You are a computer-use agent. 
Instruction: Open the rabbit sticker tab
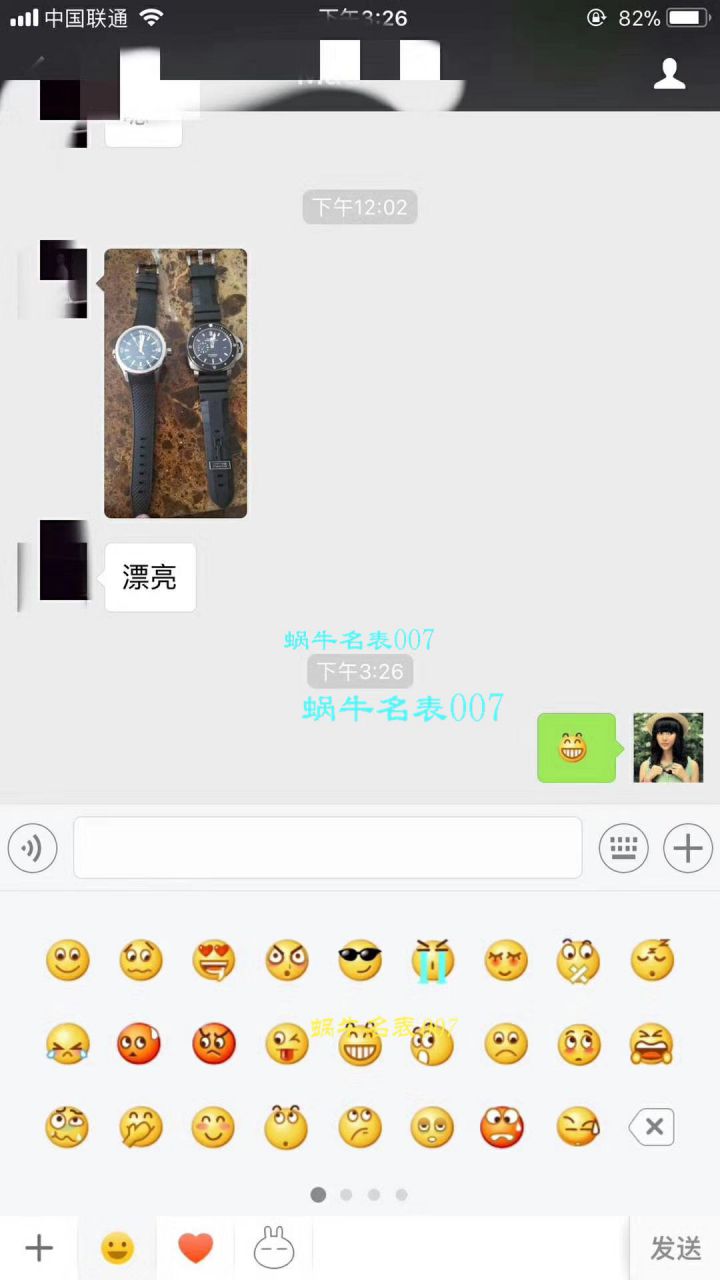273,1247
